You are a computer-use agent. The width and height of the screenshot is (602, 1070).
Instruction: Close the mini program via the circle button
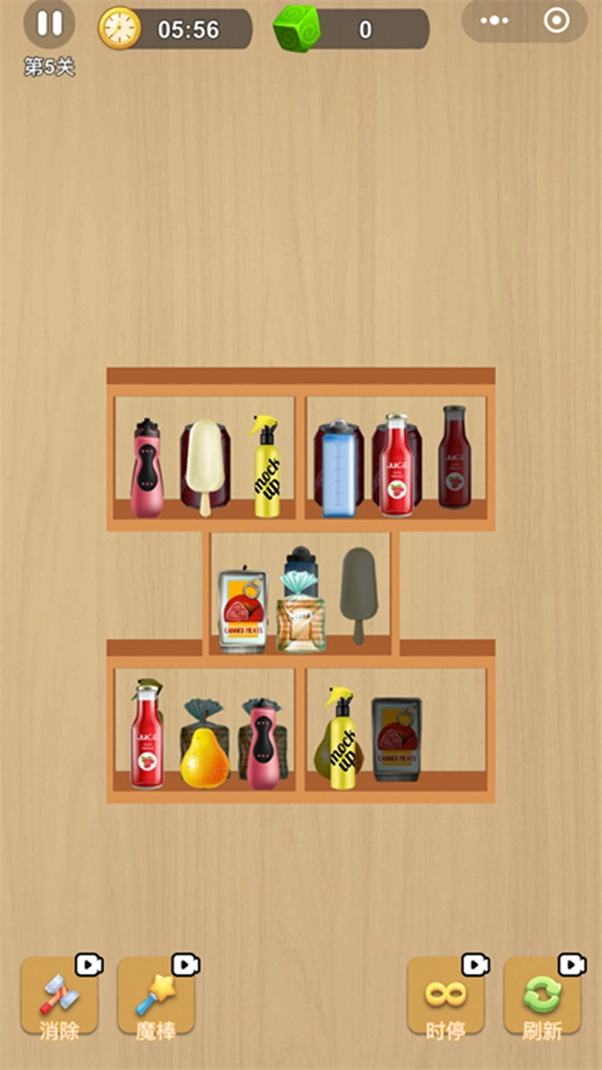coord(556,20)
